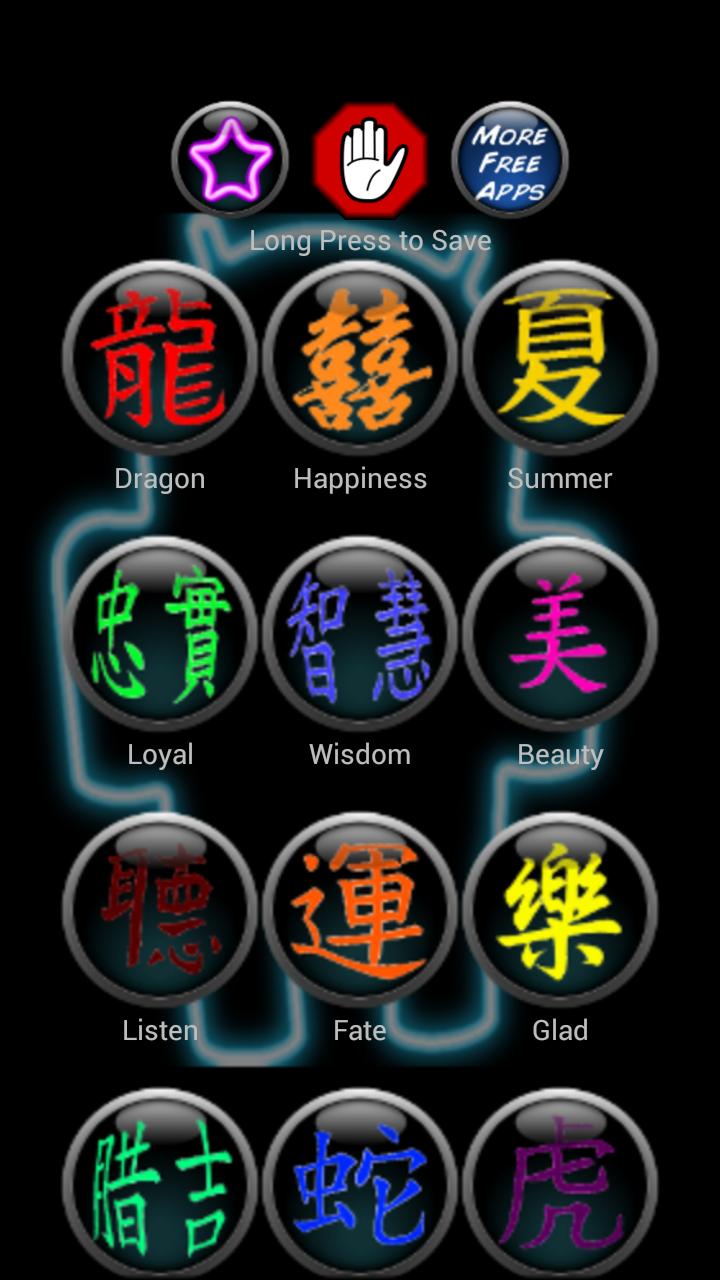Open the Listen symbol tile
The height and width of the screenshot is (1280, 720).
tap(160, 910)
